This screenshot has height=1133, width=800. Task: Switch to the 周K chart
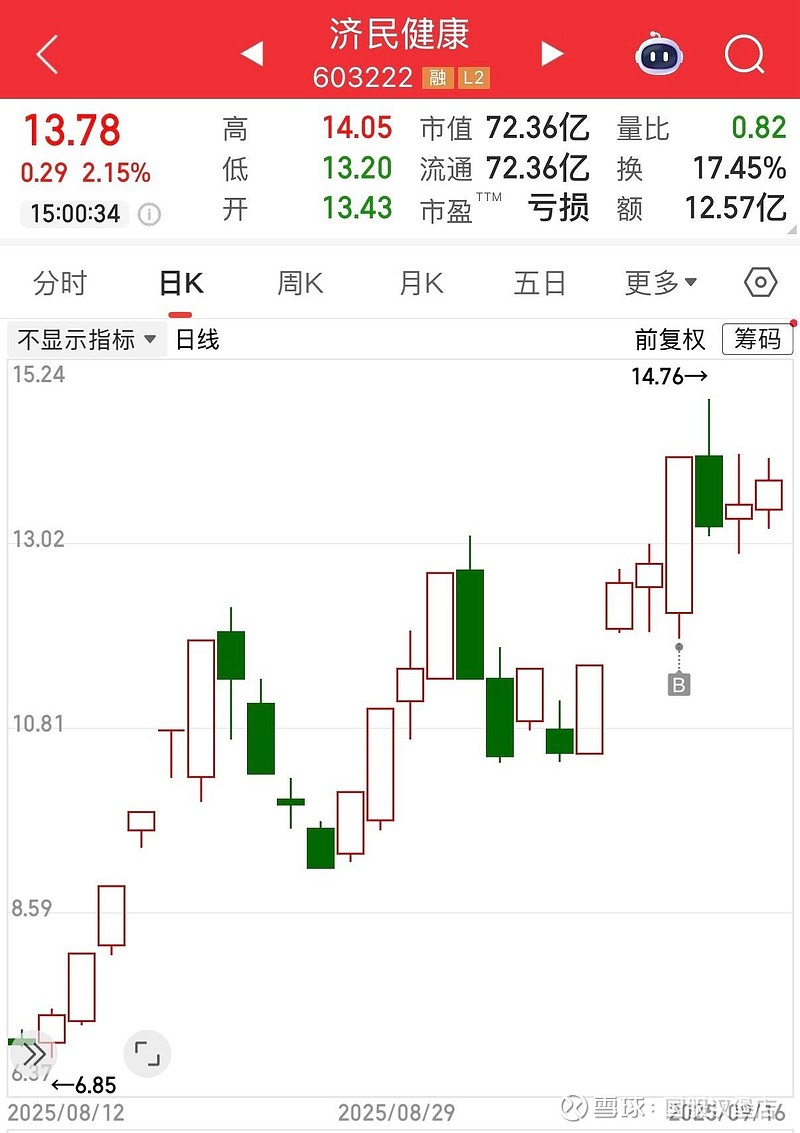point(300,284)
